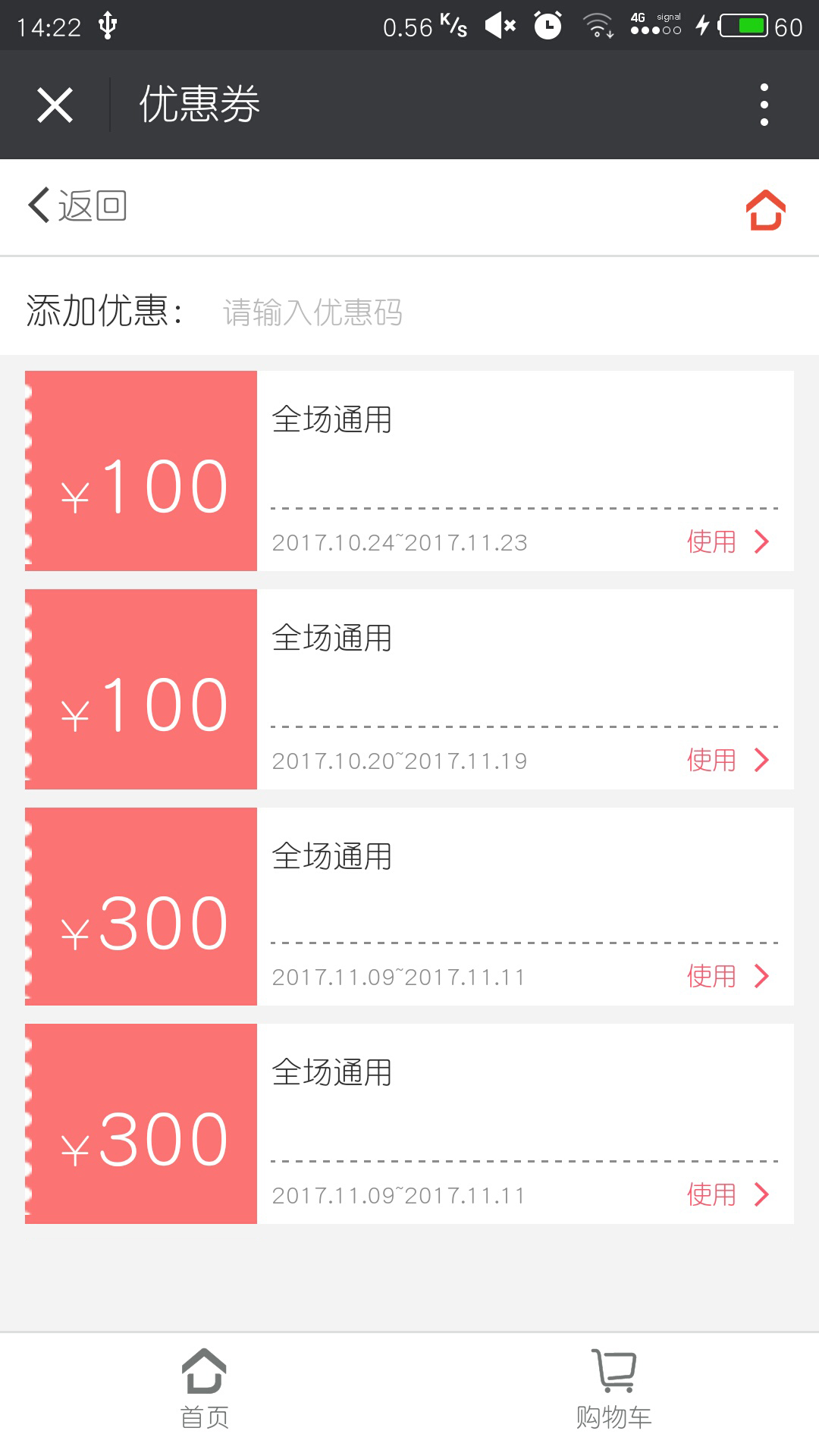
Task: Use the ¥100 coupon valid from 2017.10.24
Action: 726,541
